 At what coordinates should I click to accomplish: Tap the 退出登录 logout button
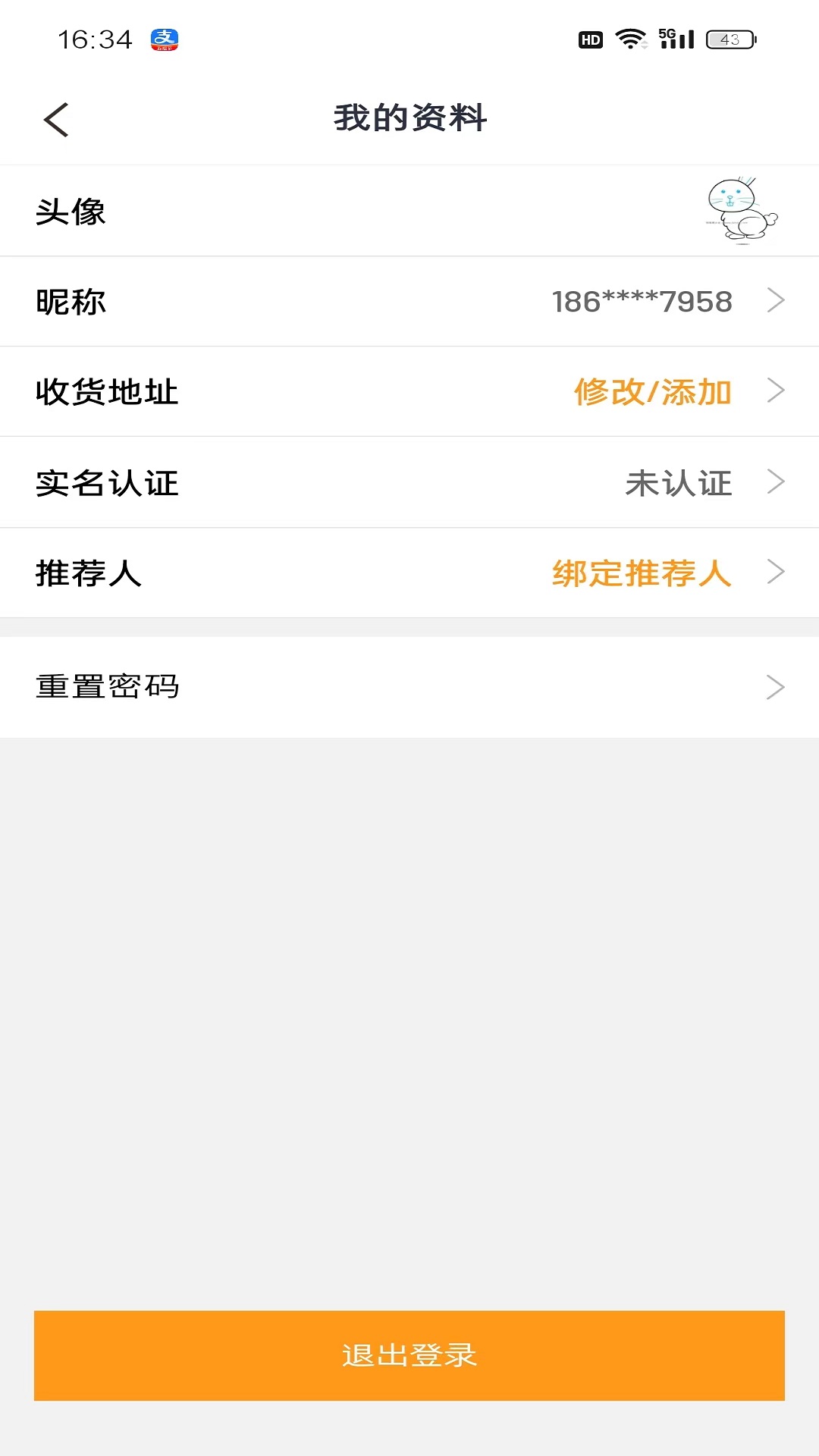click(409, 1355)
